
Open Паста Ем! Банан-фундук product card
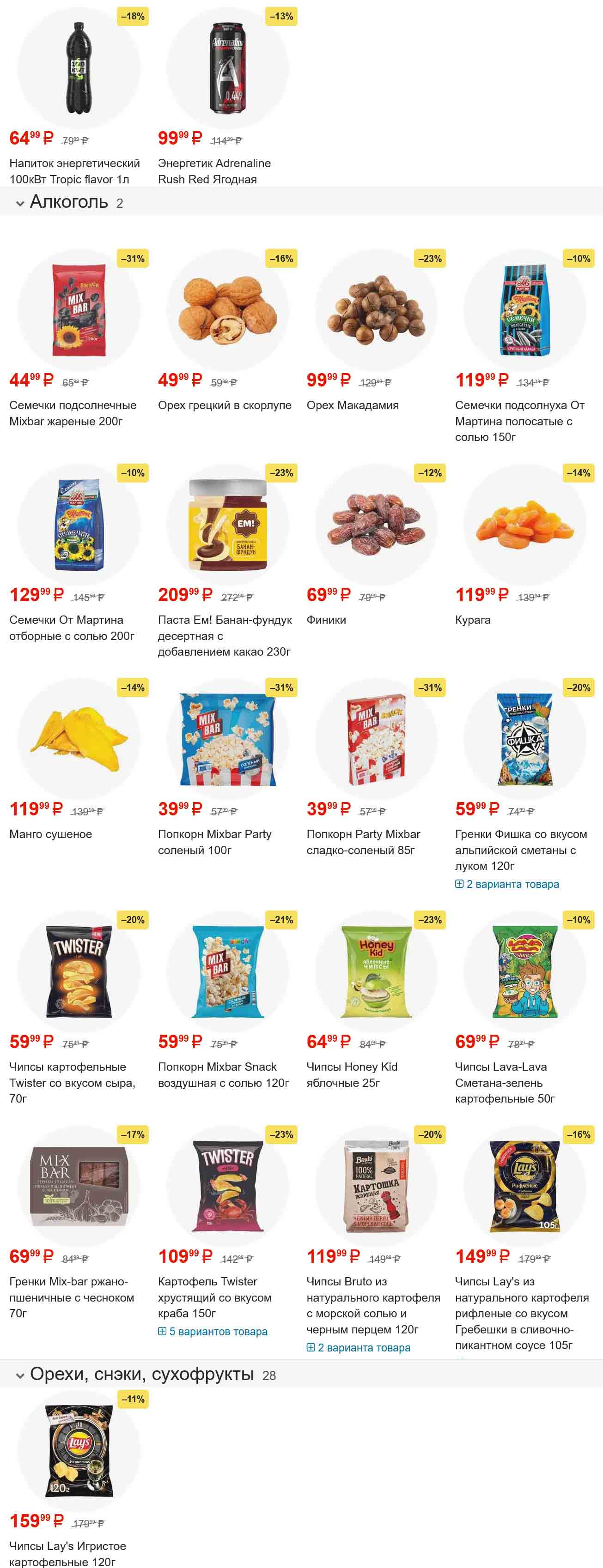tap(224, 635)
